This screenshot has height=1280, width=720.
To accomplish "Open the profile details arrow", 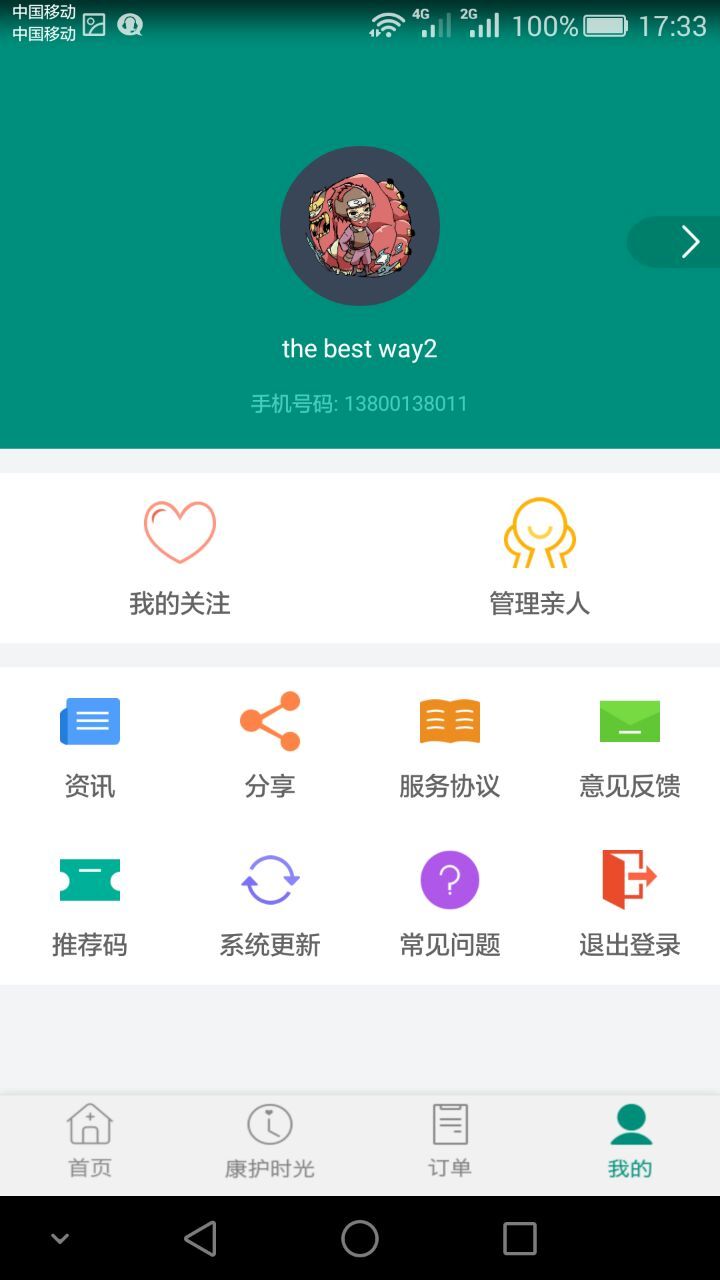I will point(688,242).
